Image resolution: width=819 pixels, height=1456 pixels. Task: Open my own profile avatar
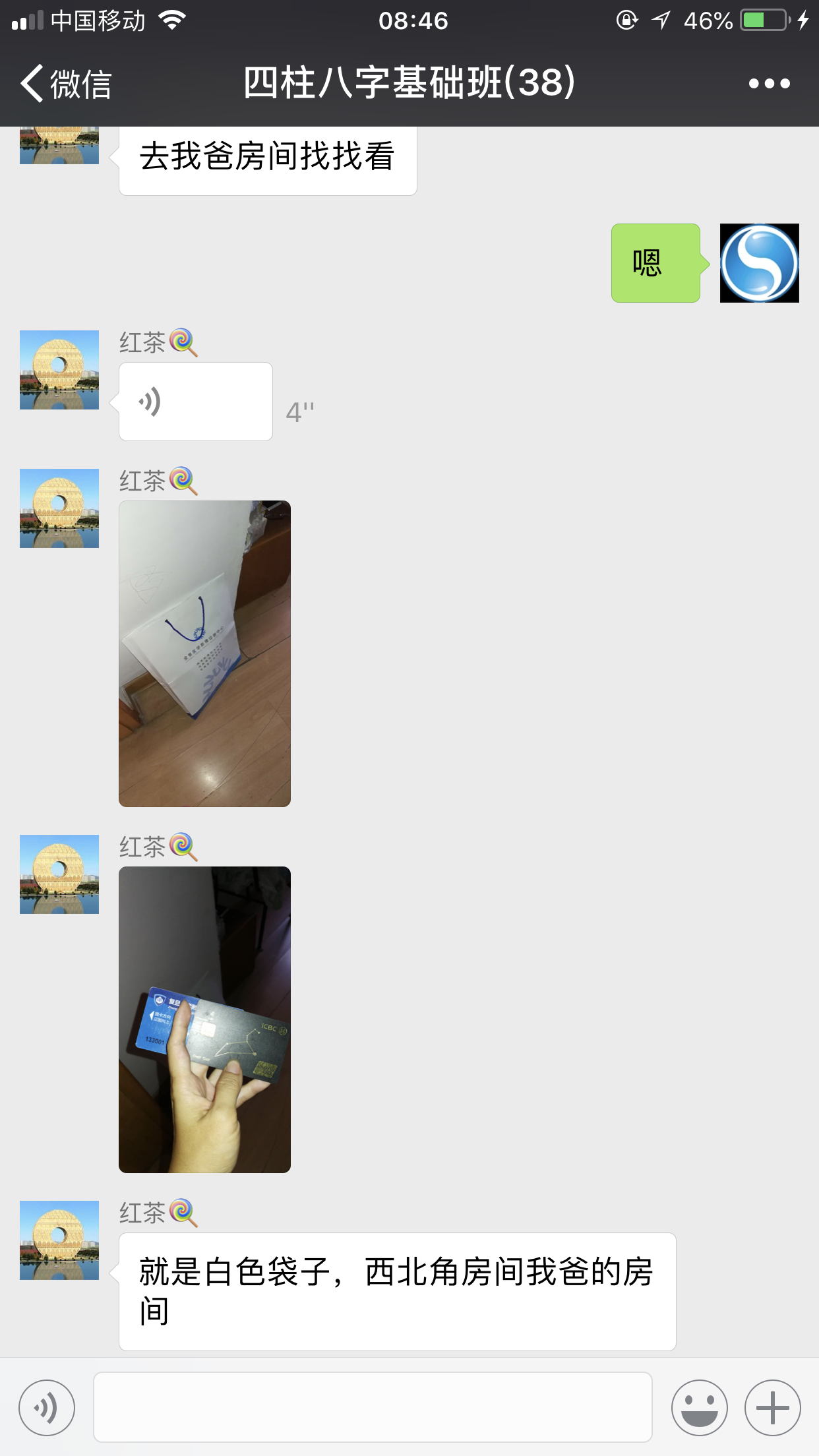[x=759, y=263]
